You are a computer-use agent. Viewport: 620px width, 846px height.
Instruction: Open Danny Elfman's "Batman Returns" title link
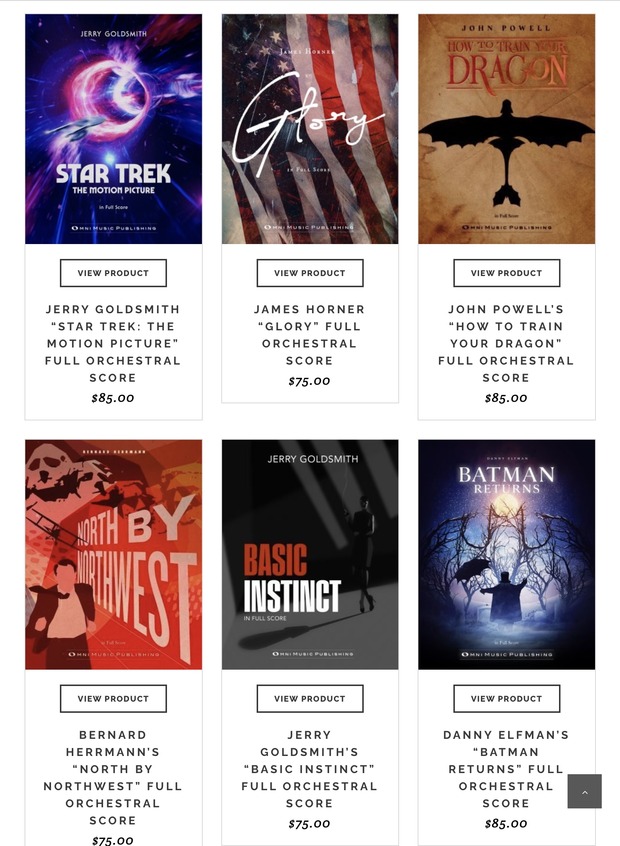pos(506,769)
